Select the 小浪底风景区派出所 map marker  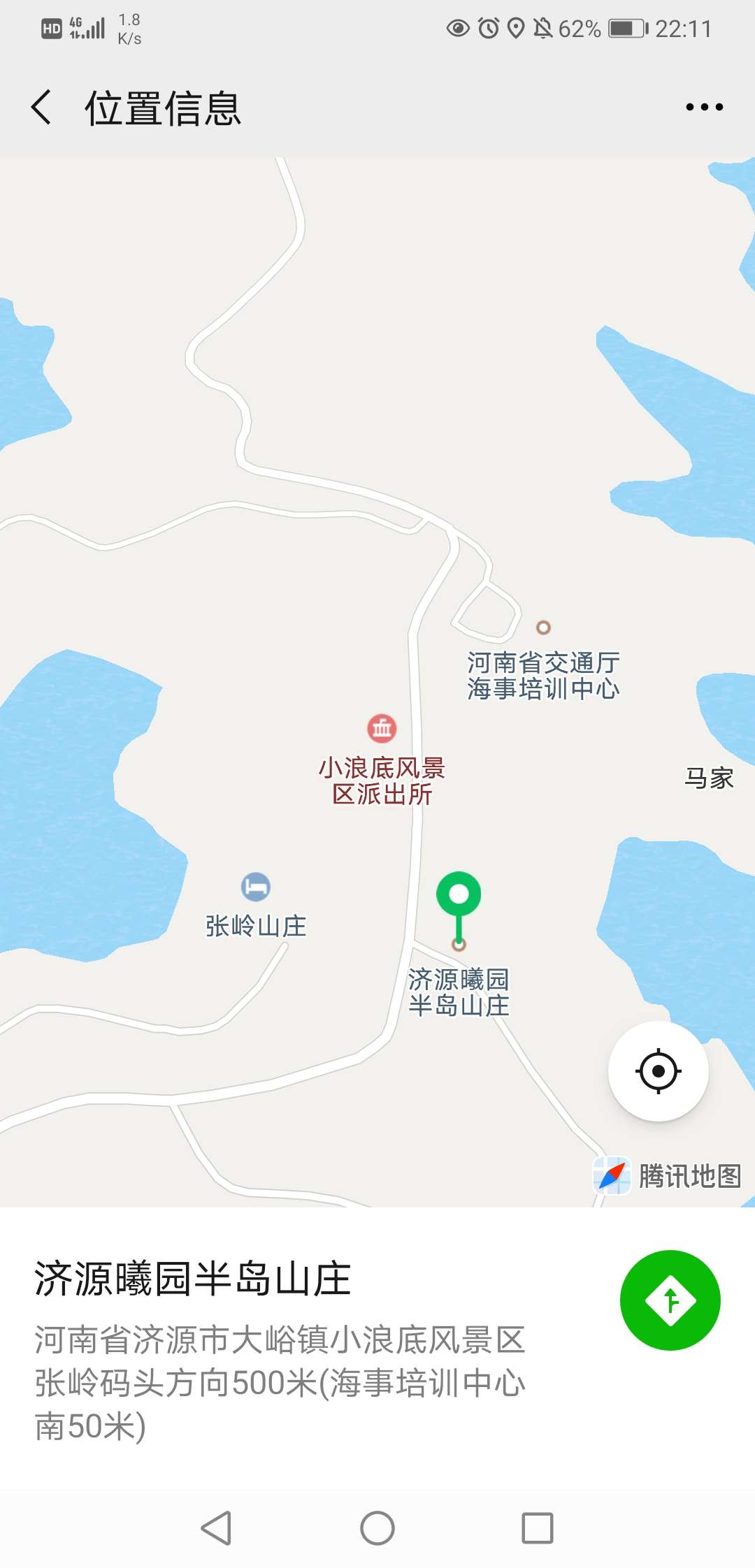coord(382,729)
